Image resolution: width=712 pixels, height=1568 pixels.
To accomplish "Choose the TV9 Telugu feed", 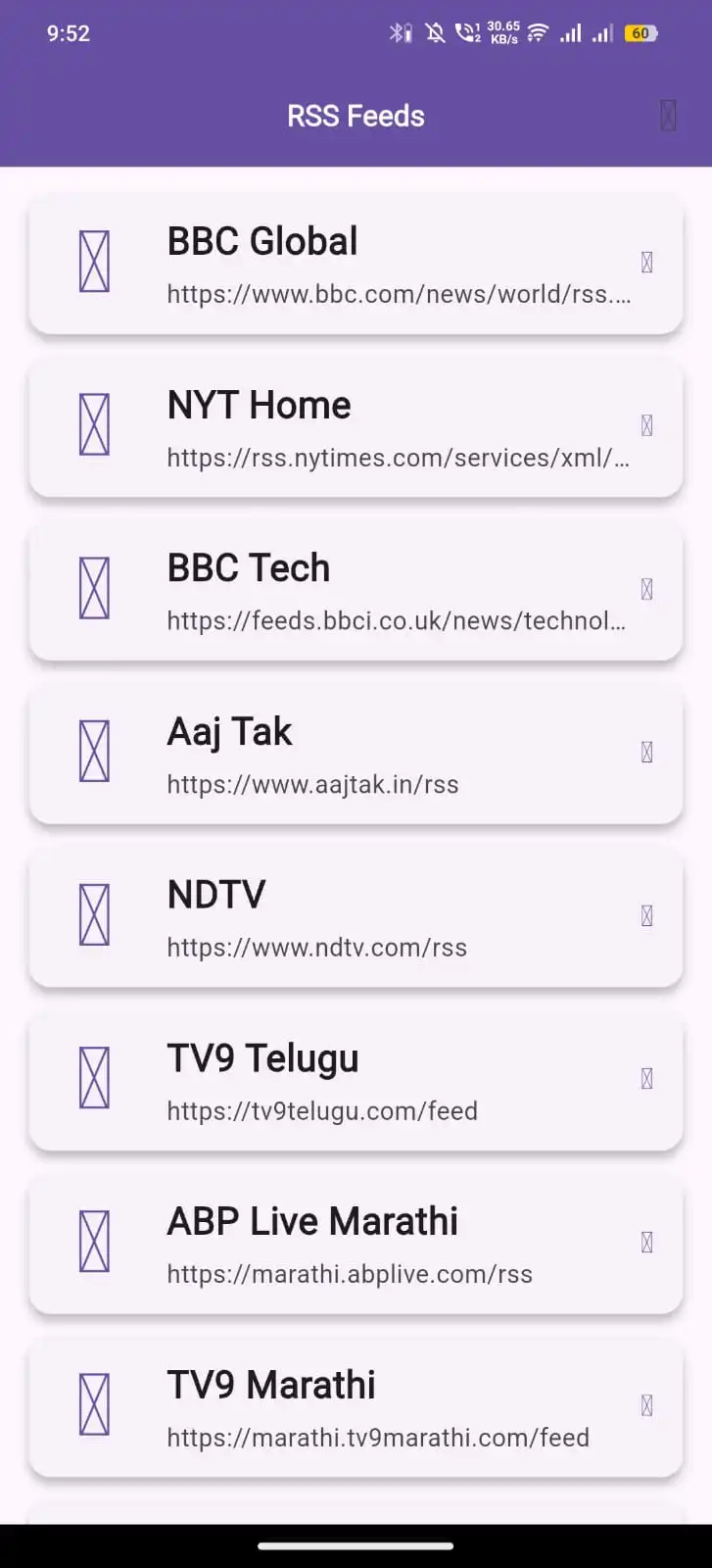I will tap(356, 1081).
